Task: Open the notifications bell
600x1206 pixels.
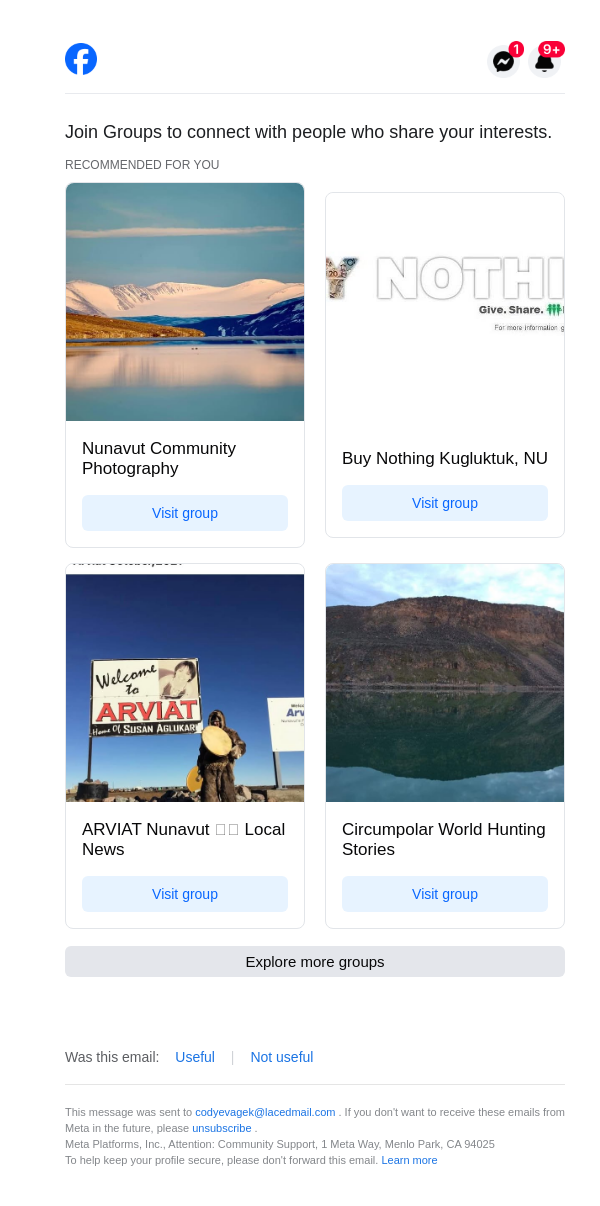Action: point(544,62)
